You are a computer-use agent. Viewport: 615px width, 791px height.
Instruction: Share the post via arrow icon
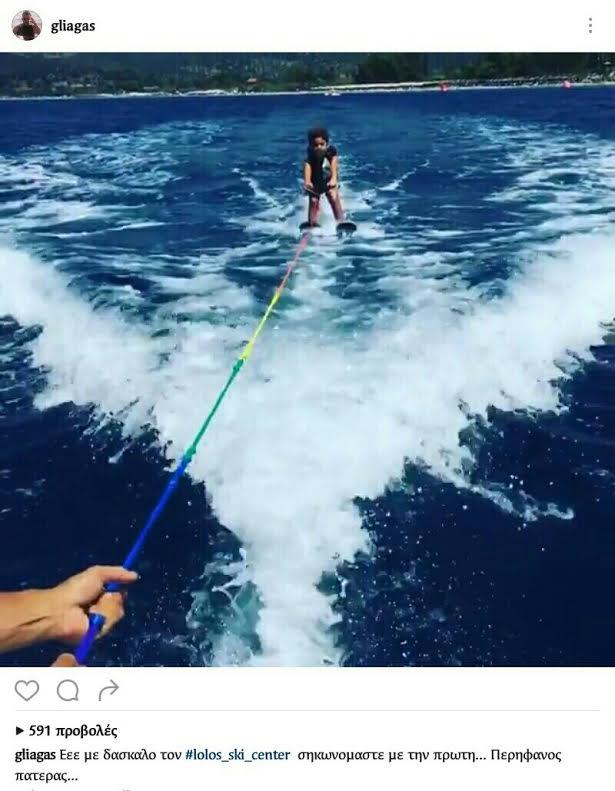pos(108,690)
